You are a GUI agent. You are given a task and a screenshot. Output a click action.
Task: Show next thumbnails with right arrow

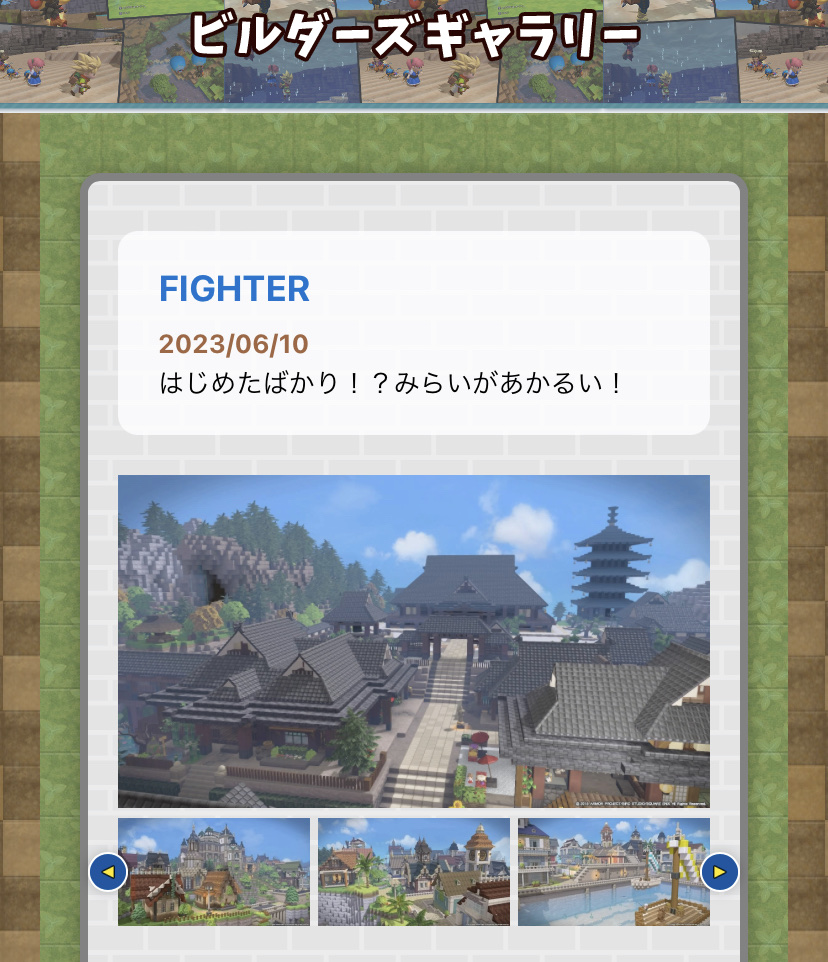pos(719,872)
